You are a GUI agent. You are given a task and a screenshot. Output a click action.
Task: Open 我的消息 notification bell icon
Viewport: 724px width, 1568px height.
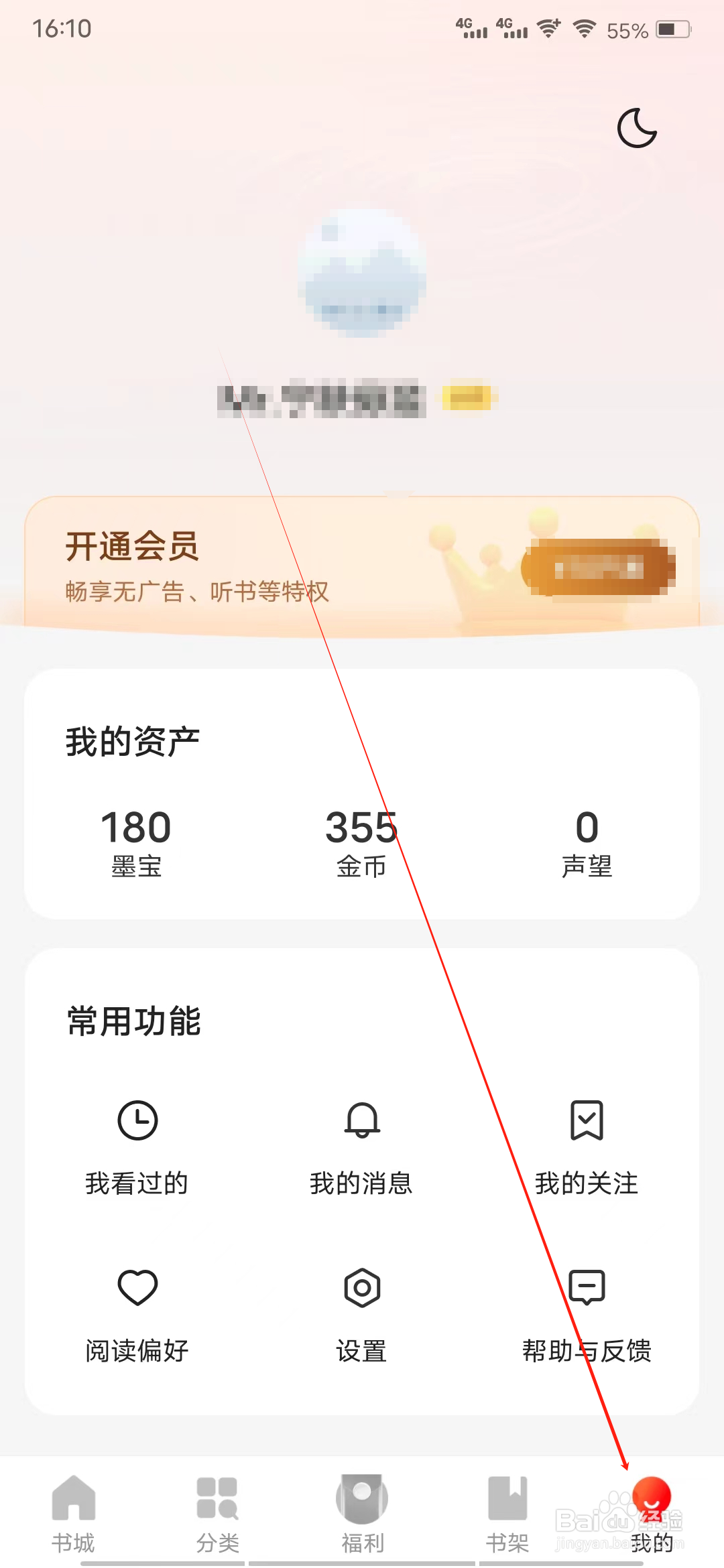pyautogui.click(x=362, y=1119)
